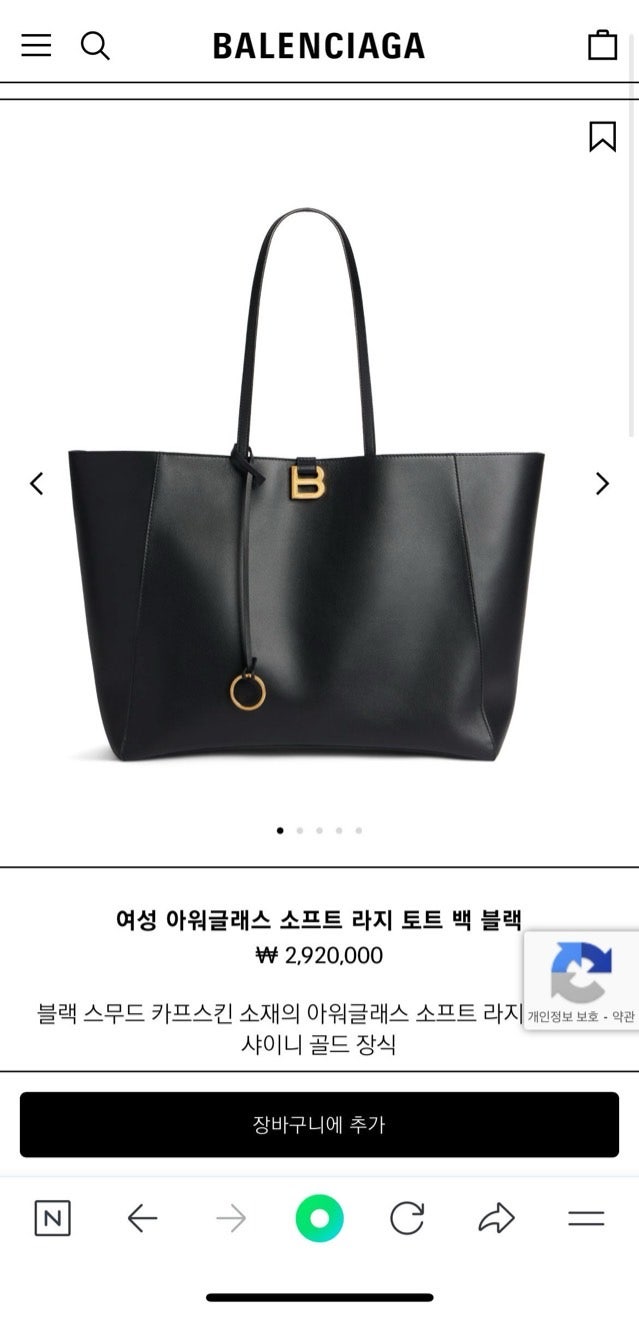The height and width of the screenshot is (1317, 639).
Task: Open the Naver home button in browser bar
Action: 52,1218
